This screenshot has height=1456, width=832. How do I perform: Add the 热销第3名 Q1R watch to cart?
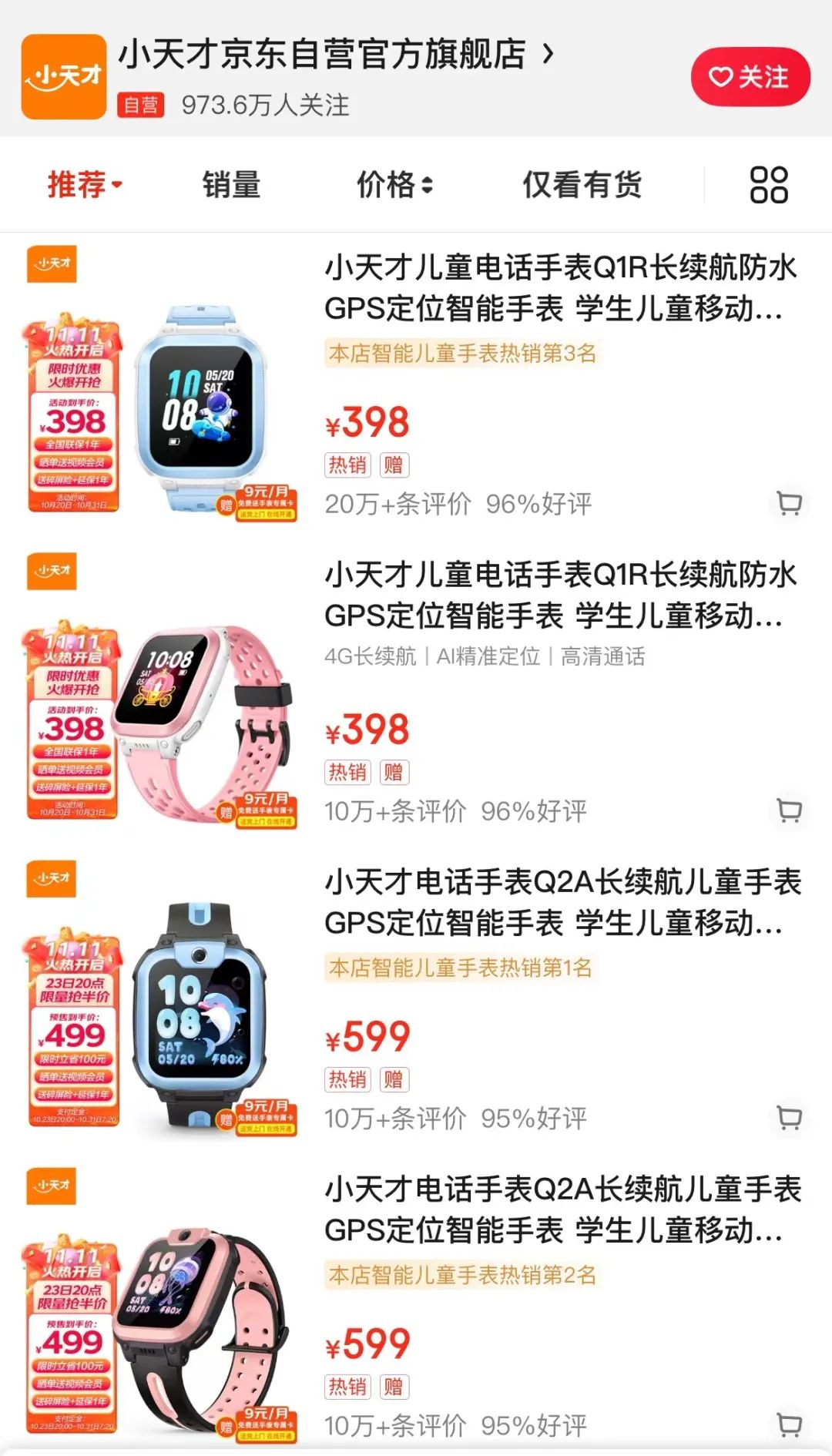click(789, 504)
